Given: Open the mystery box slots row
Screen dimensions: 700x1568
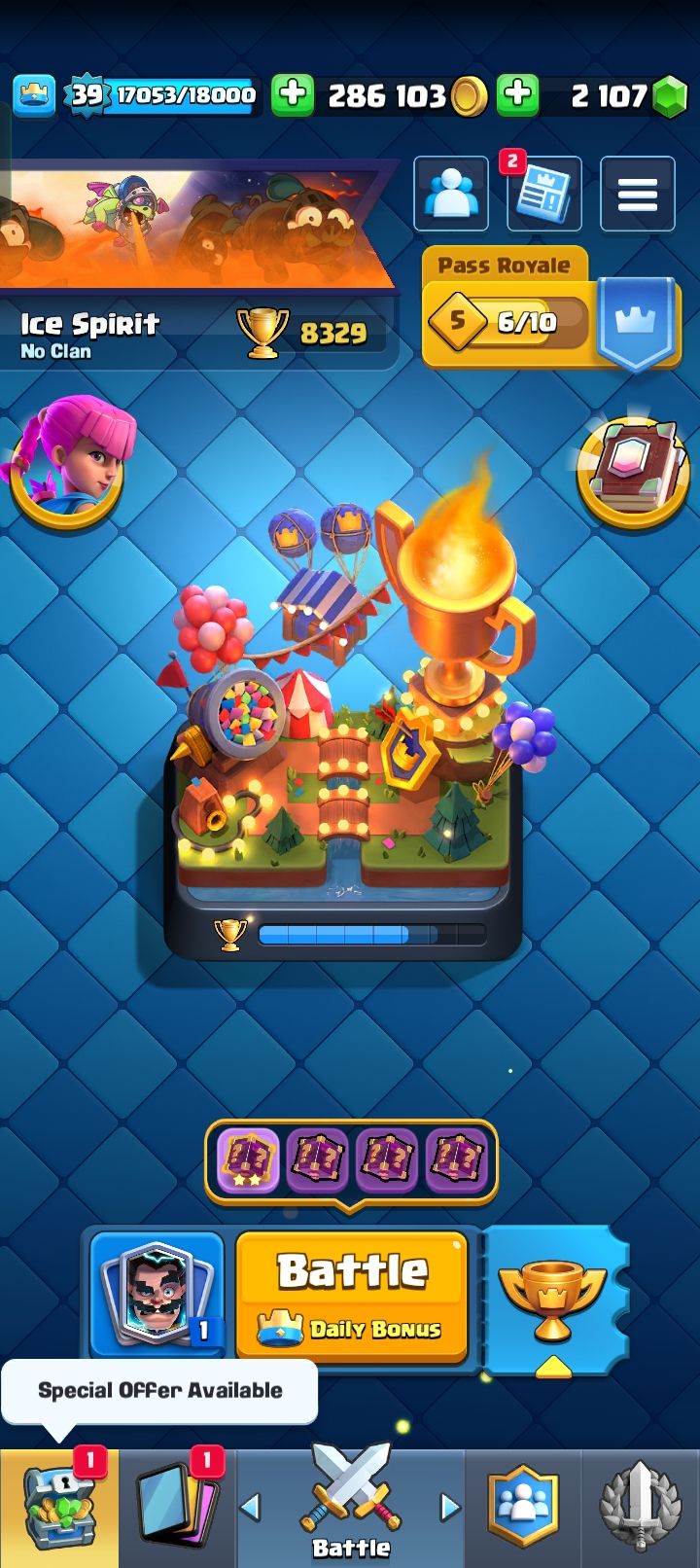Looking at the screenshot, I should 350,1160.
